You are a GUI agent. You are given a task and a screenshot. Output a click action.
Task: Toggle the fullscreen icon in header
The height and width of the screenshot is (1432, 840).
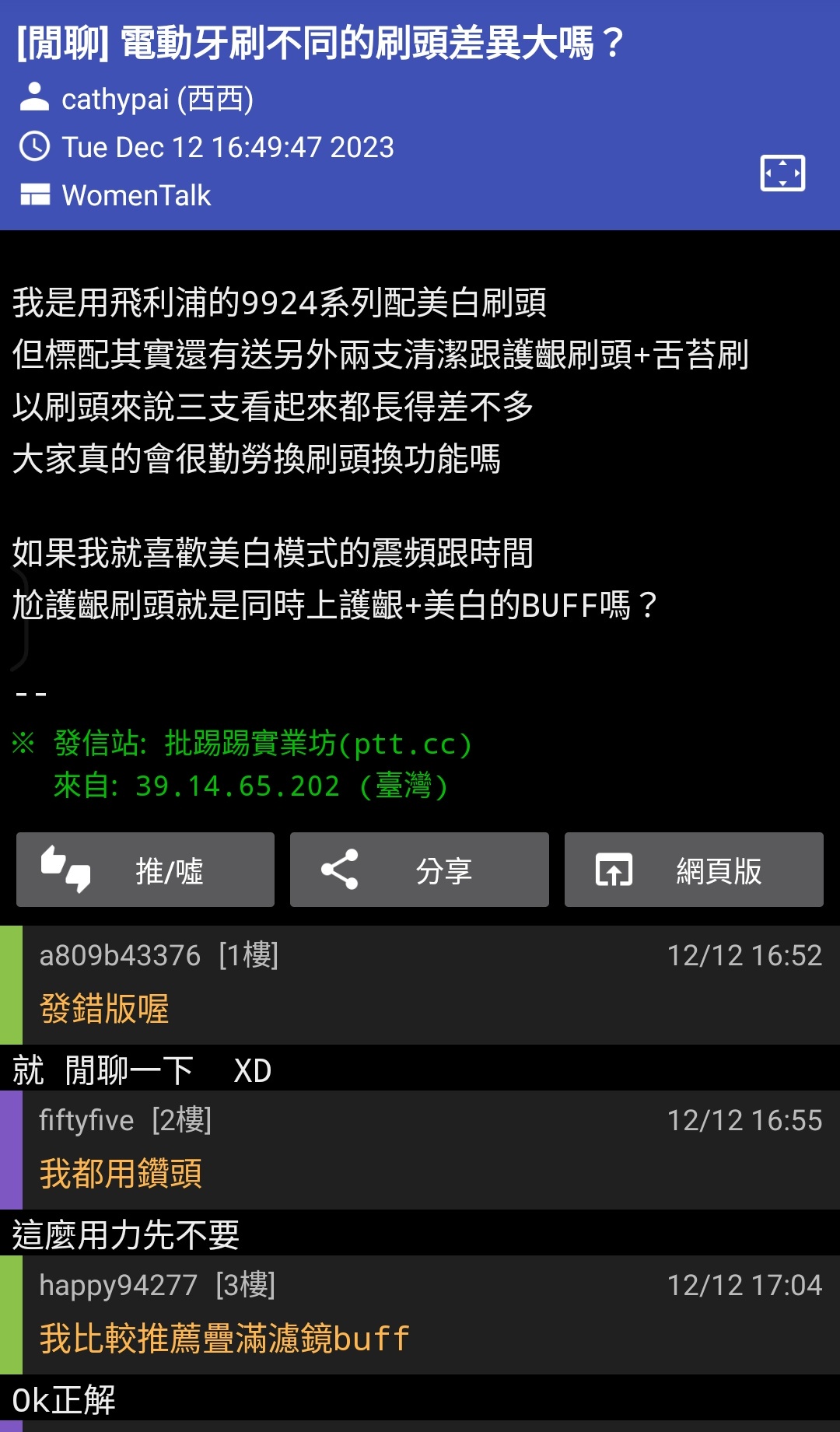(782, 173)
